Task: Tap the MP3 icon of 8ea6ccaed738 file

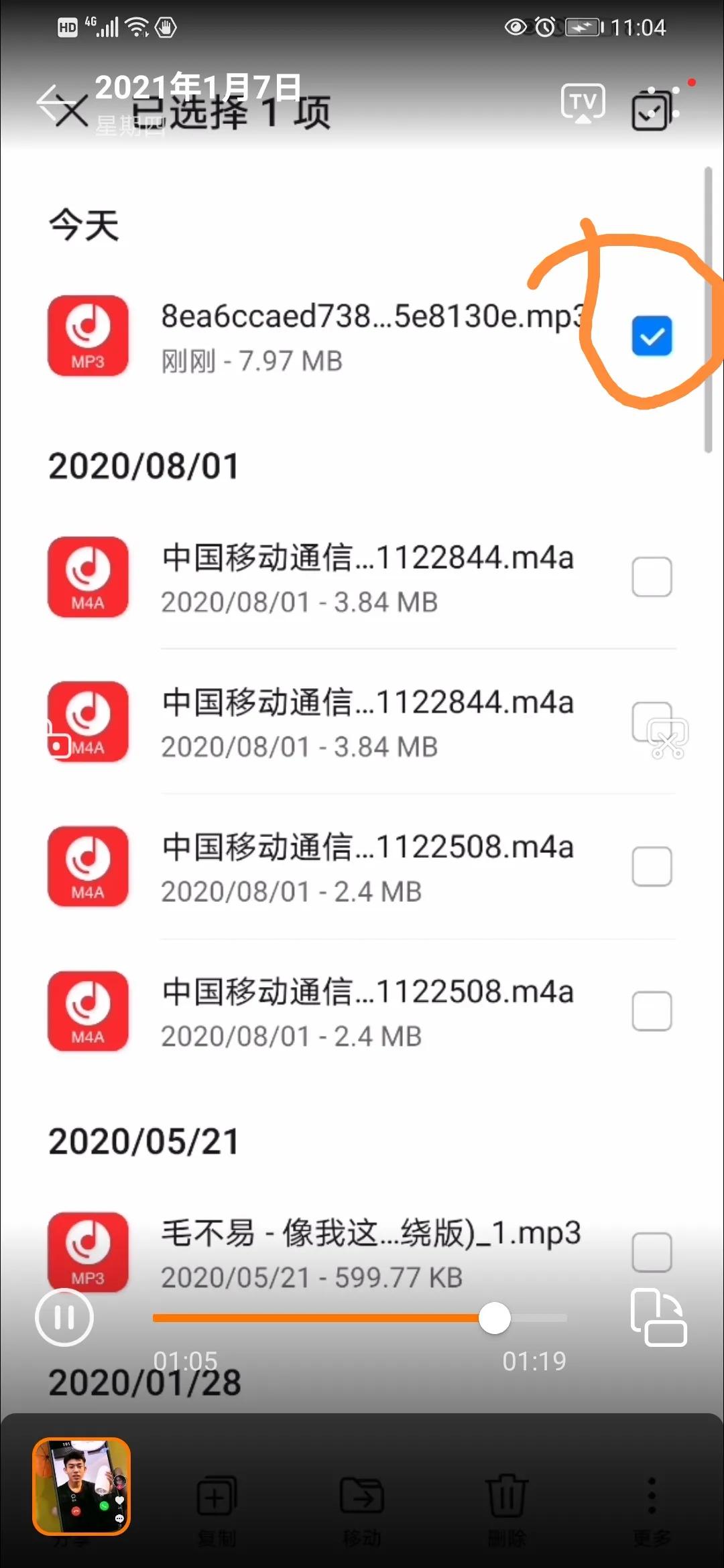Action: point(87,335)
